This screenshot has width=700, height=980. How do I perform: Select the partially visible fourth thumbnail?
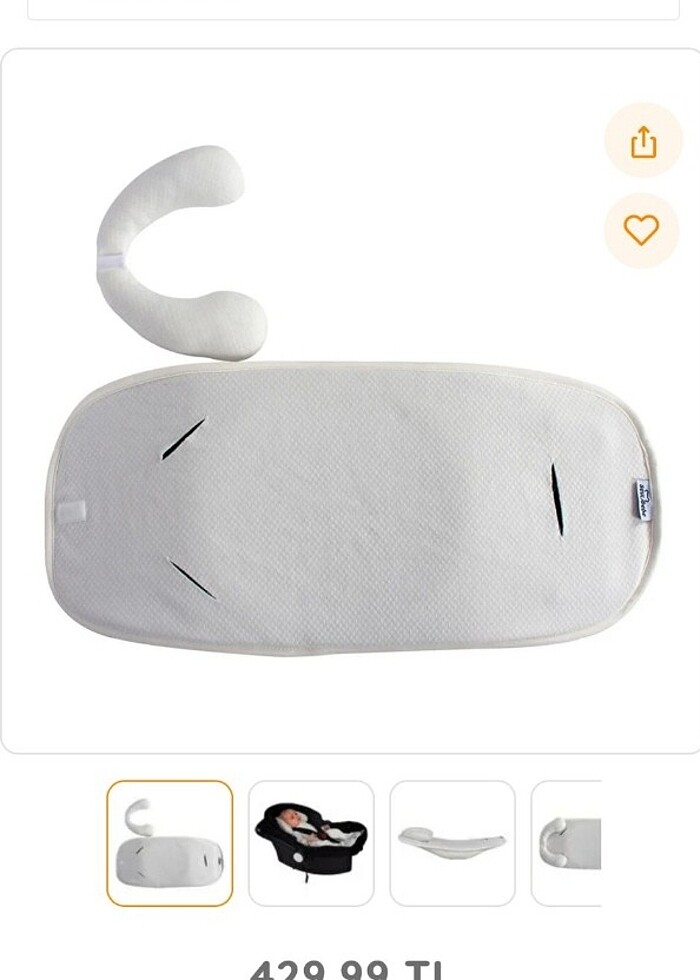[x=568, y=843]
